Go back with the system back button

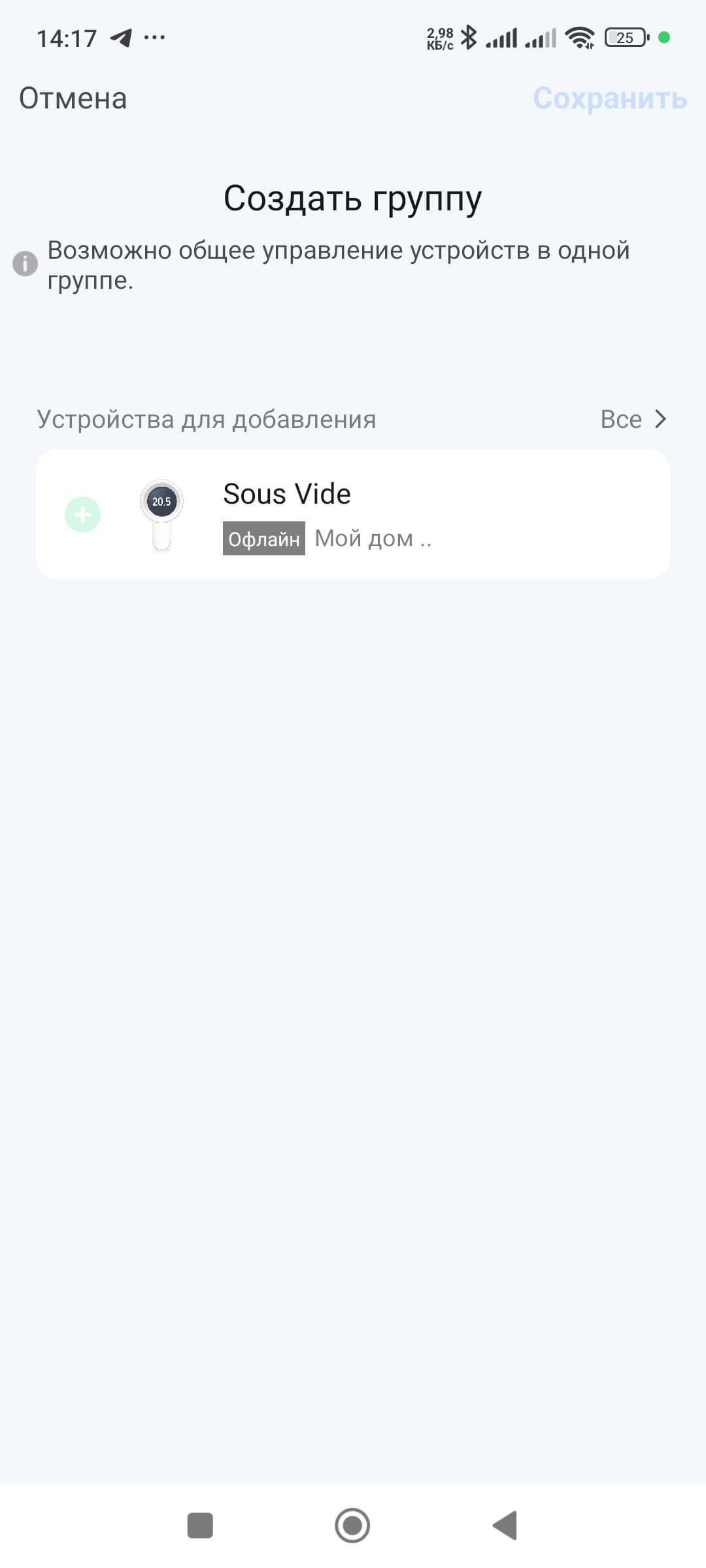(x=505, y=1526)
